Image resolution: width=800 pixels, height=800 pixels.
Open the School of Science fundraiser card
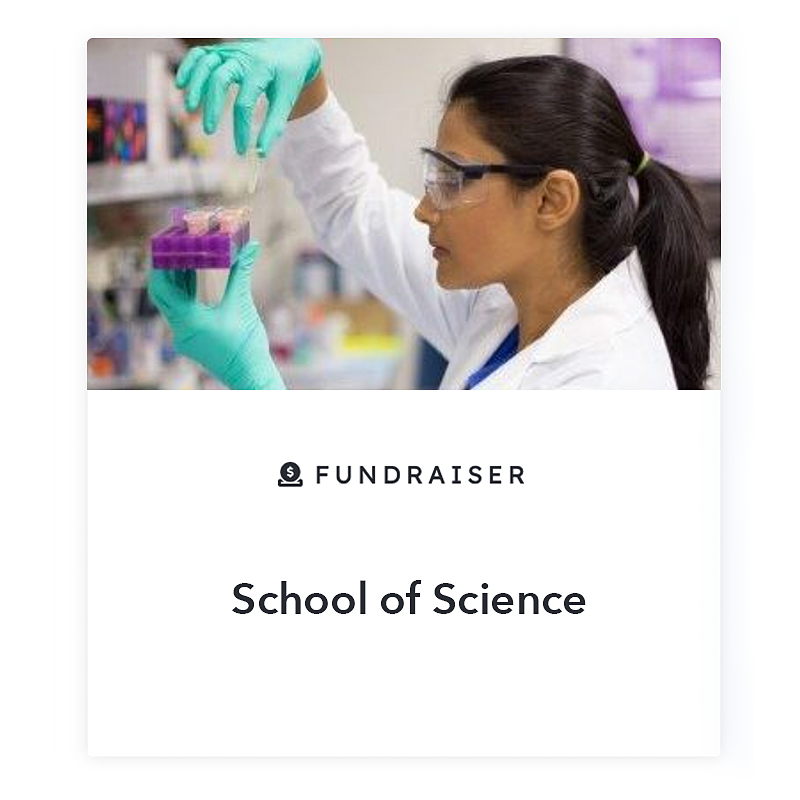coord(408,598)
